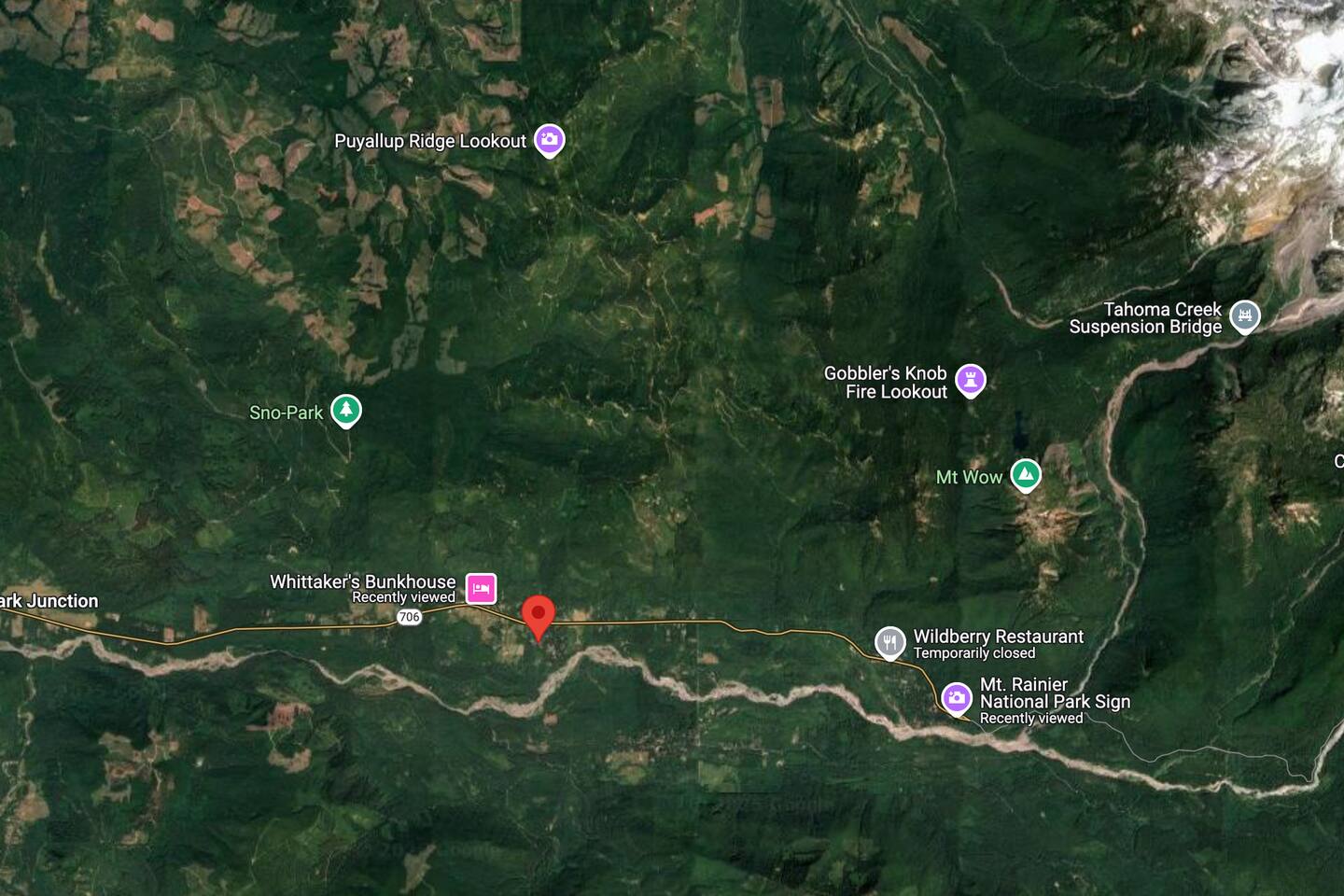Select the Mt Wow peak marker
Viewport: 1344px width, 896px height.
1026,475
